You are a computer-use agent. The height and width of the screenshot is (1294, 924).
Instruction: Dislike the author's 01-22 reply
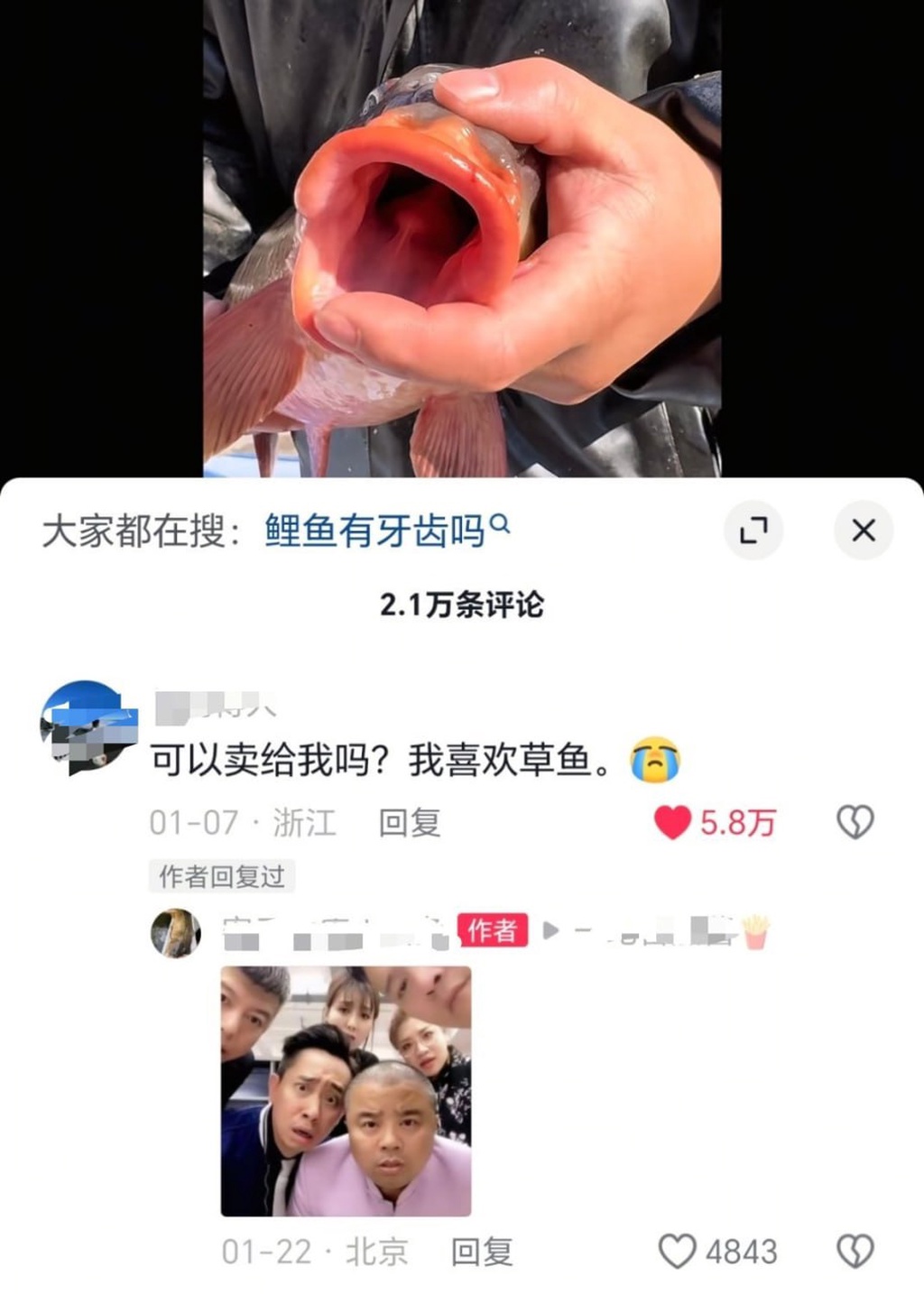point(855,1252)
